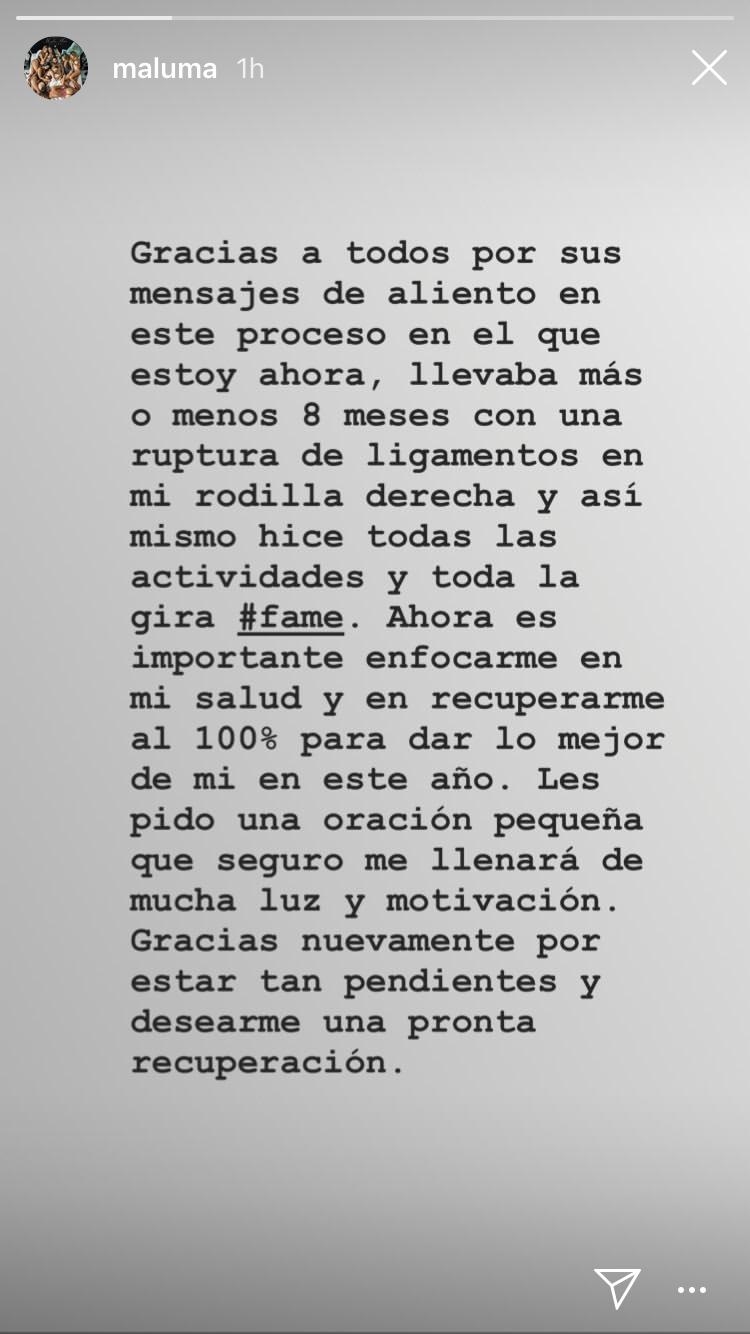The height and width of the screenshot is (1334, 750).
Task: Close the story with the X
Action: [x=709, y=68]
